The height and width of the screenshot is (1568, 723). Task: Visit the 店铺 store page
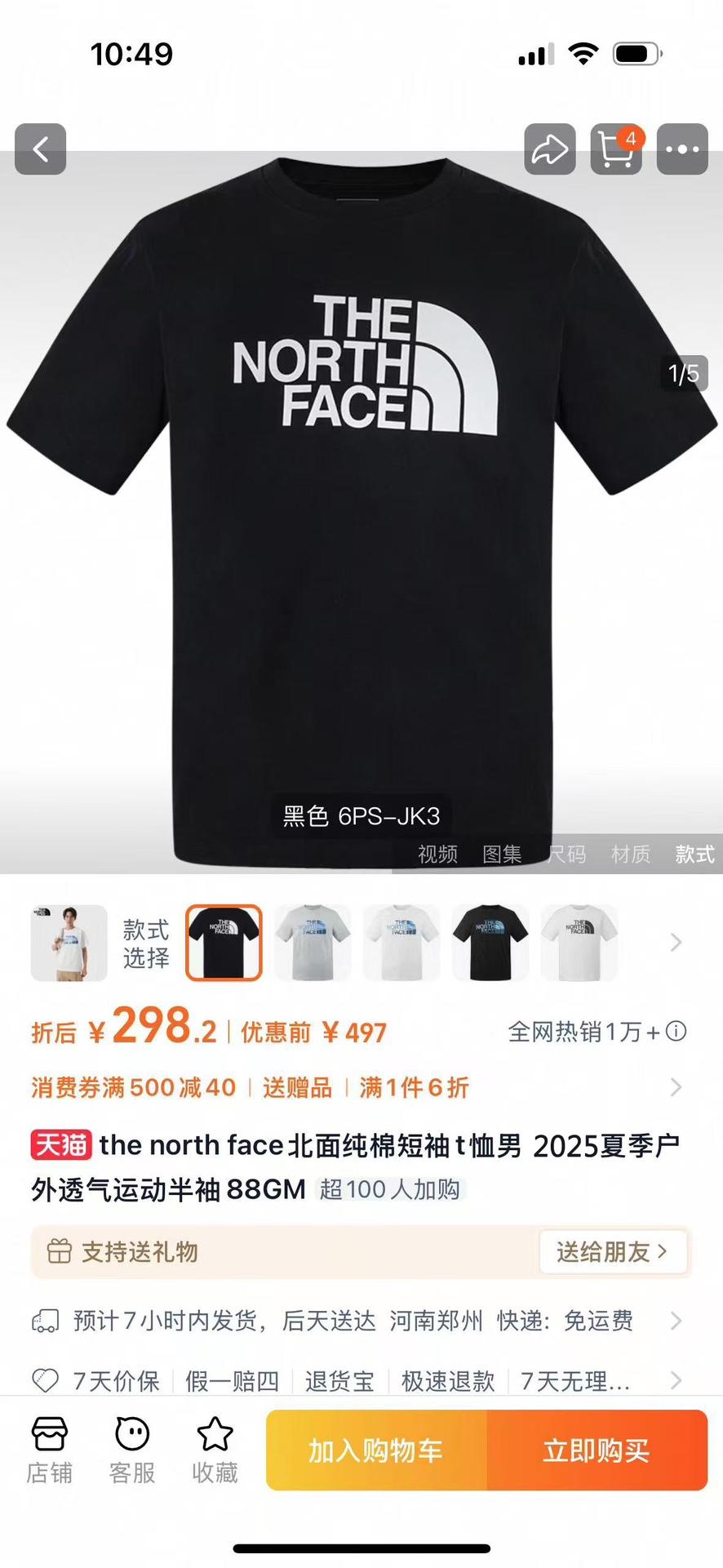pyautogui.click(x=49, y=1451)
